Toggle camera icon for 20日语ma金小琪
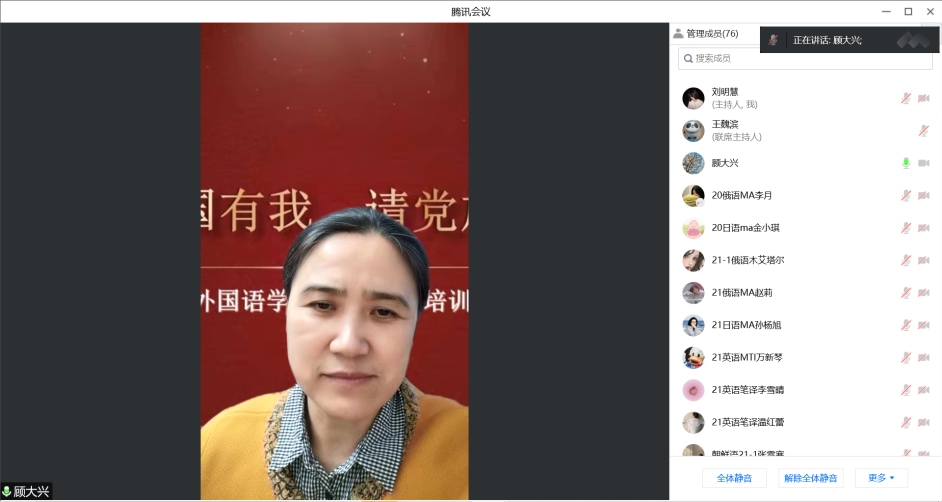The height and width of the screenshot is (502, 942). coord(924,228)
